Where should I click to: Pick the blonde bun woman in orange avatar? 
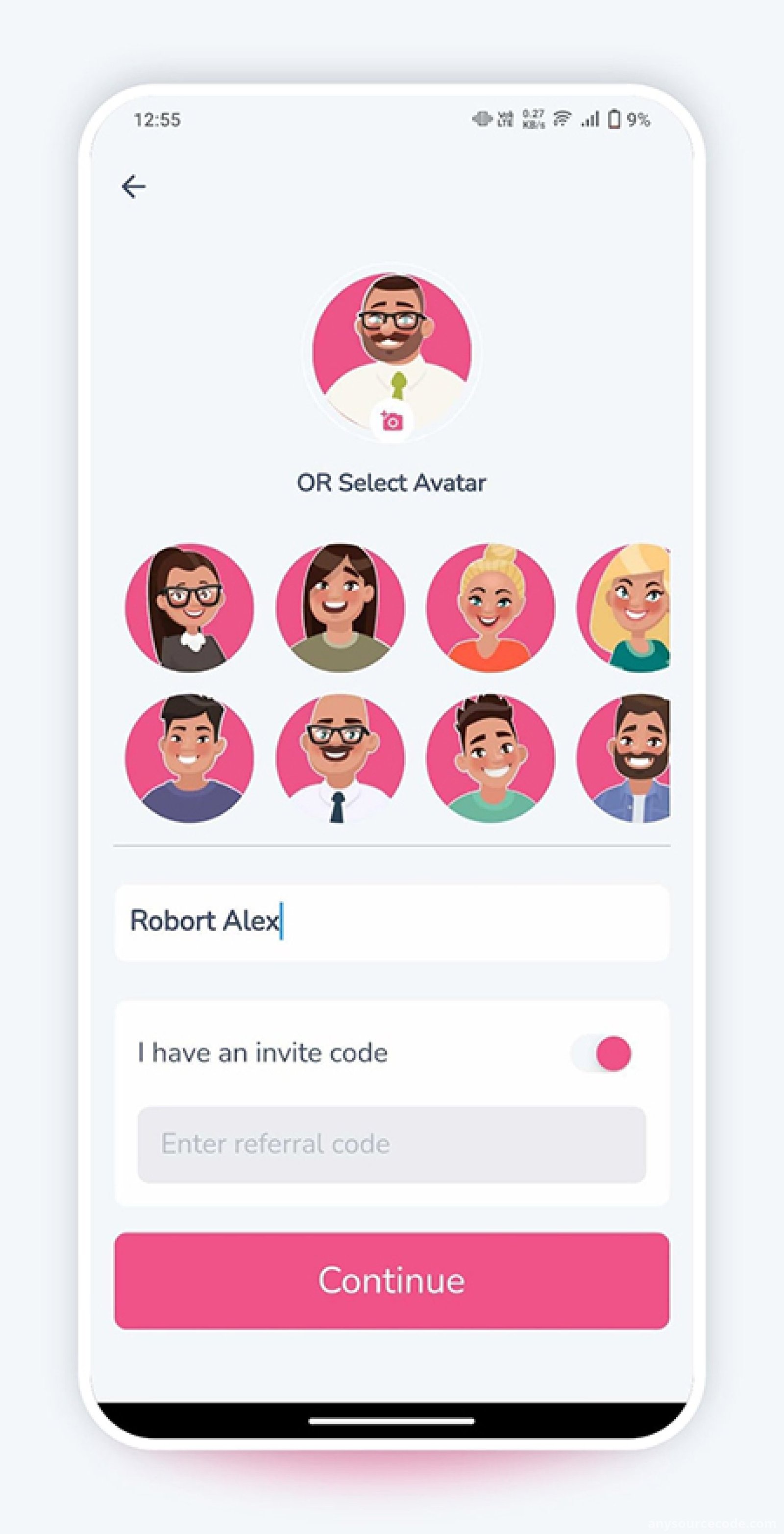click(490, 607)
